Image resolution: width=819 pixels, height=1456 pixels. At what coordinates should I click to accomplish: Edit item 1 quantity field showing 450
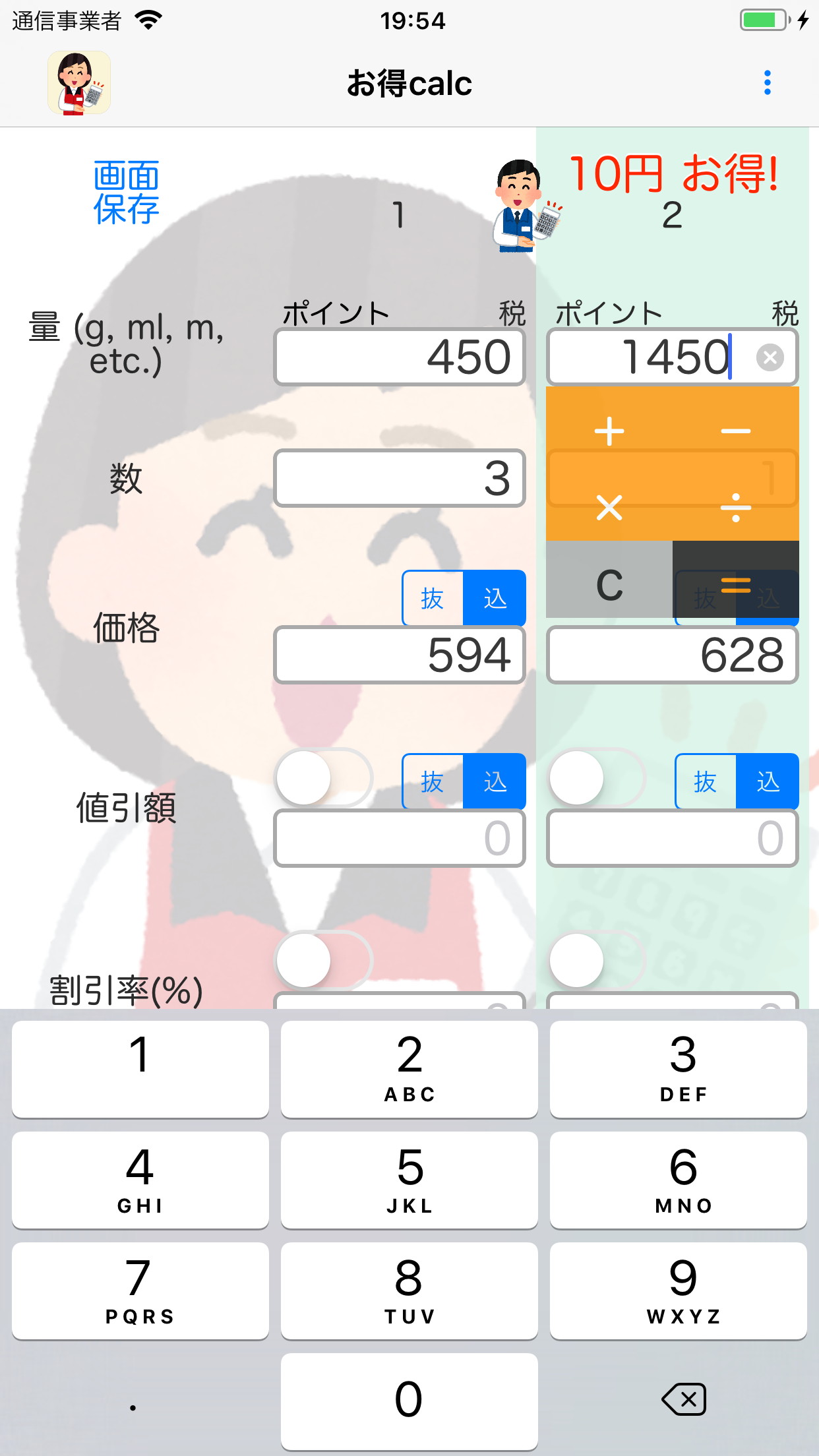[x=399, y=357]
